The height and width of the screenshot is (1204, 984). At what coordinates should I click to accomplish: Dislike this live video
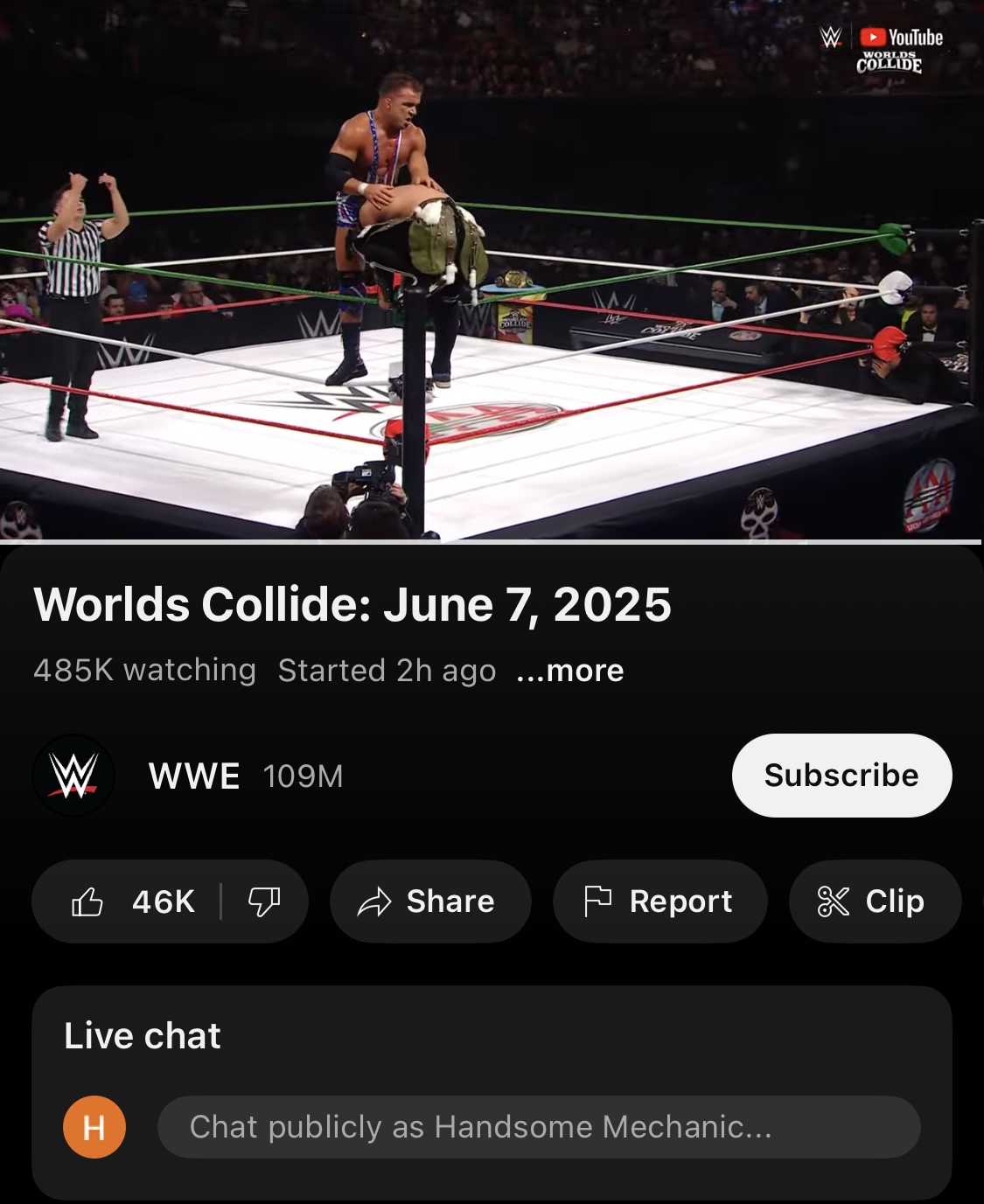coord(264,901)
